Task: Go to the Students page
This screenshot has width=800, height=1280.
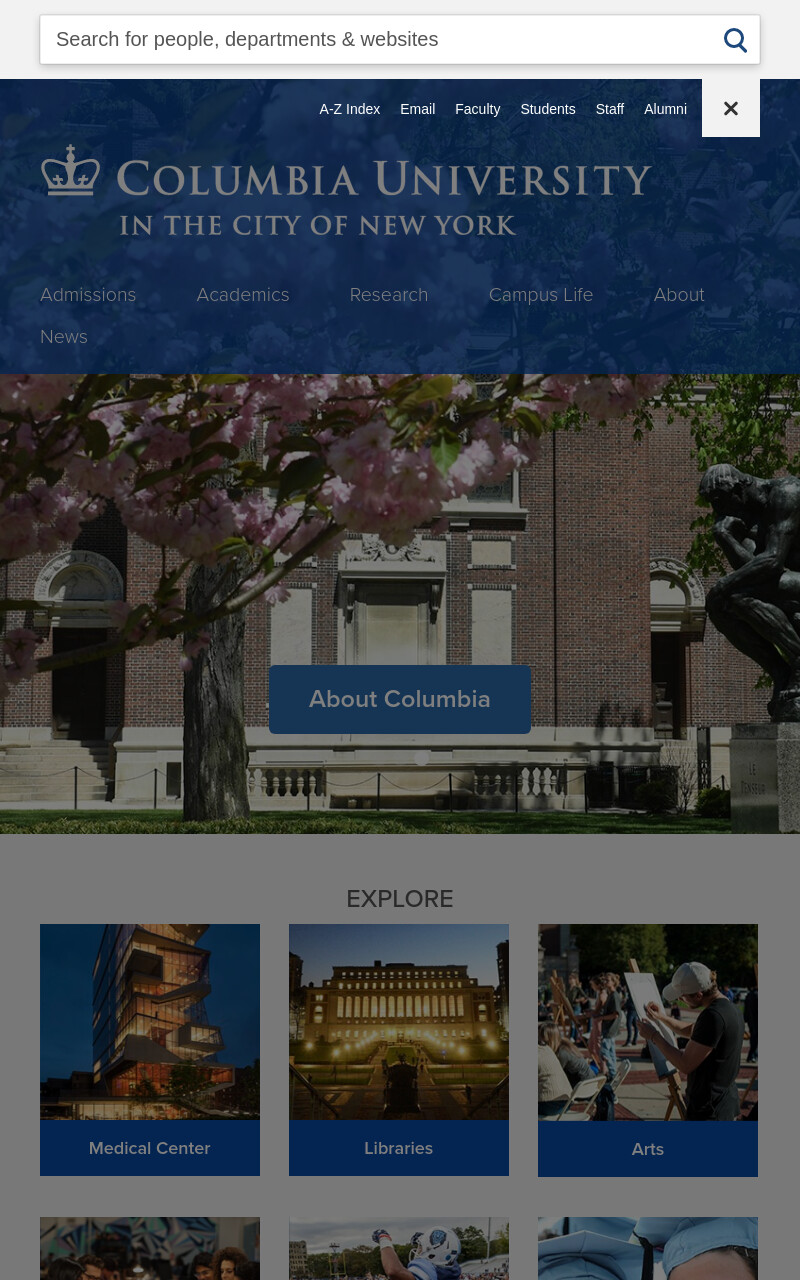Action: (x=548, y=109)
